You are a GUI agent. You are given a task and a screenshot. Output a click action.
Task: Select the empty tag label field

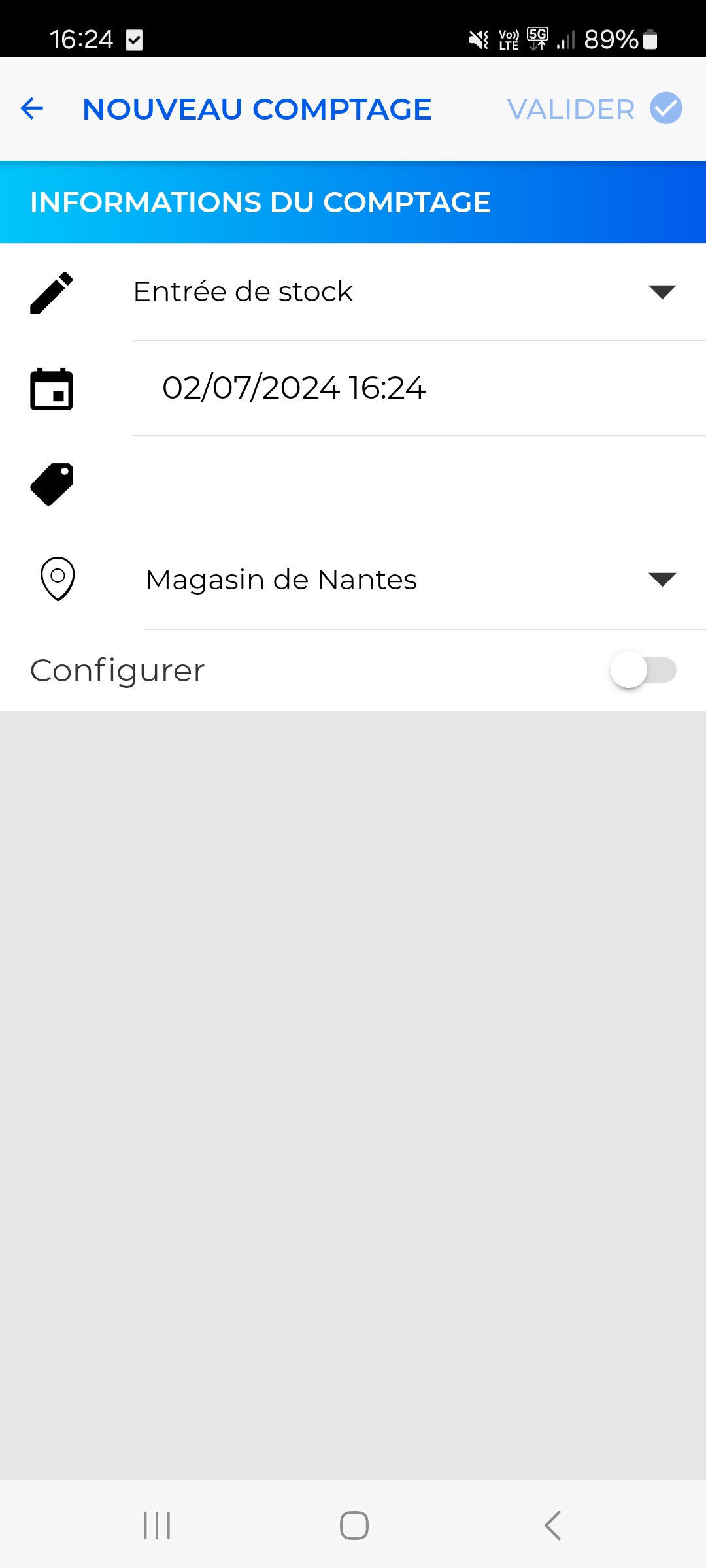[x=418, y=484]
